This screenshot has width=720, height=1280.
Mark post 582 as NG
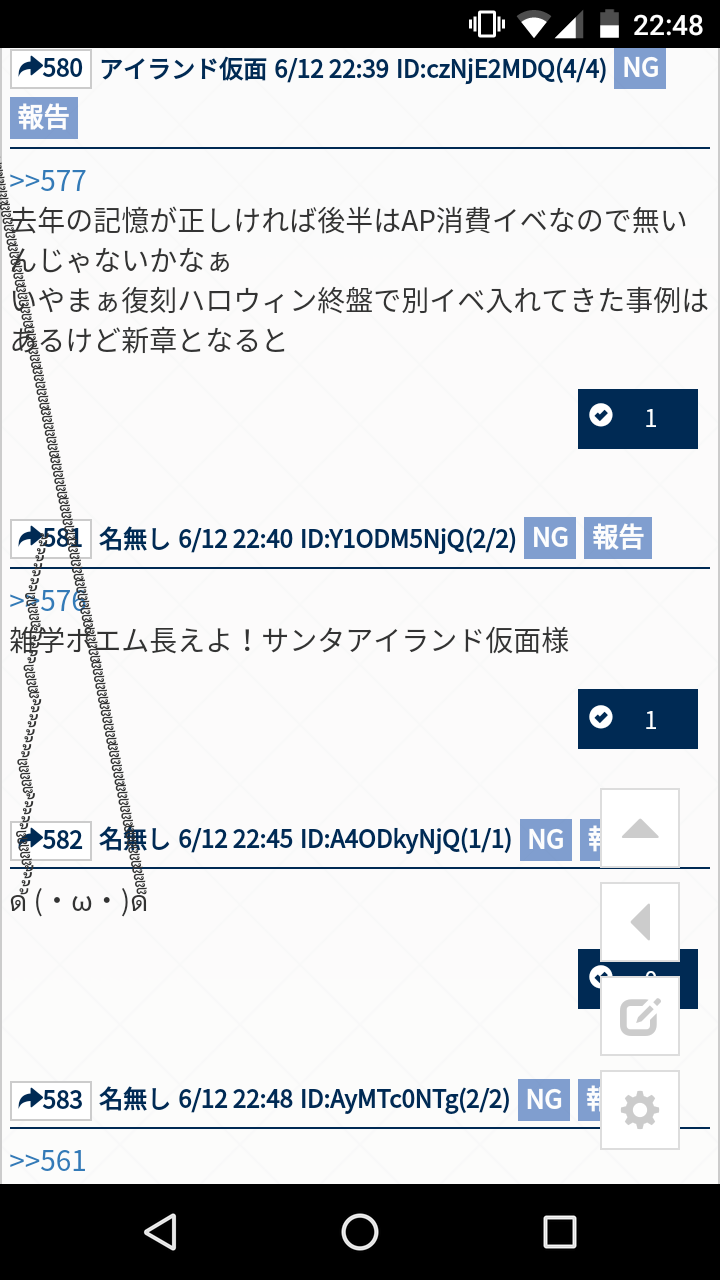pos(546,839)
